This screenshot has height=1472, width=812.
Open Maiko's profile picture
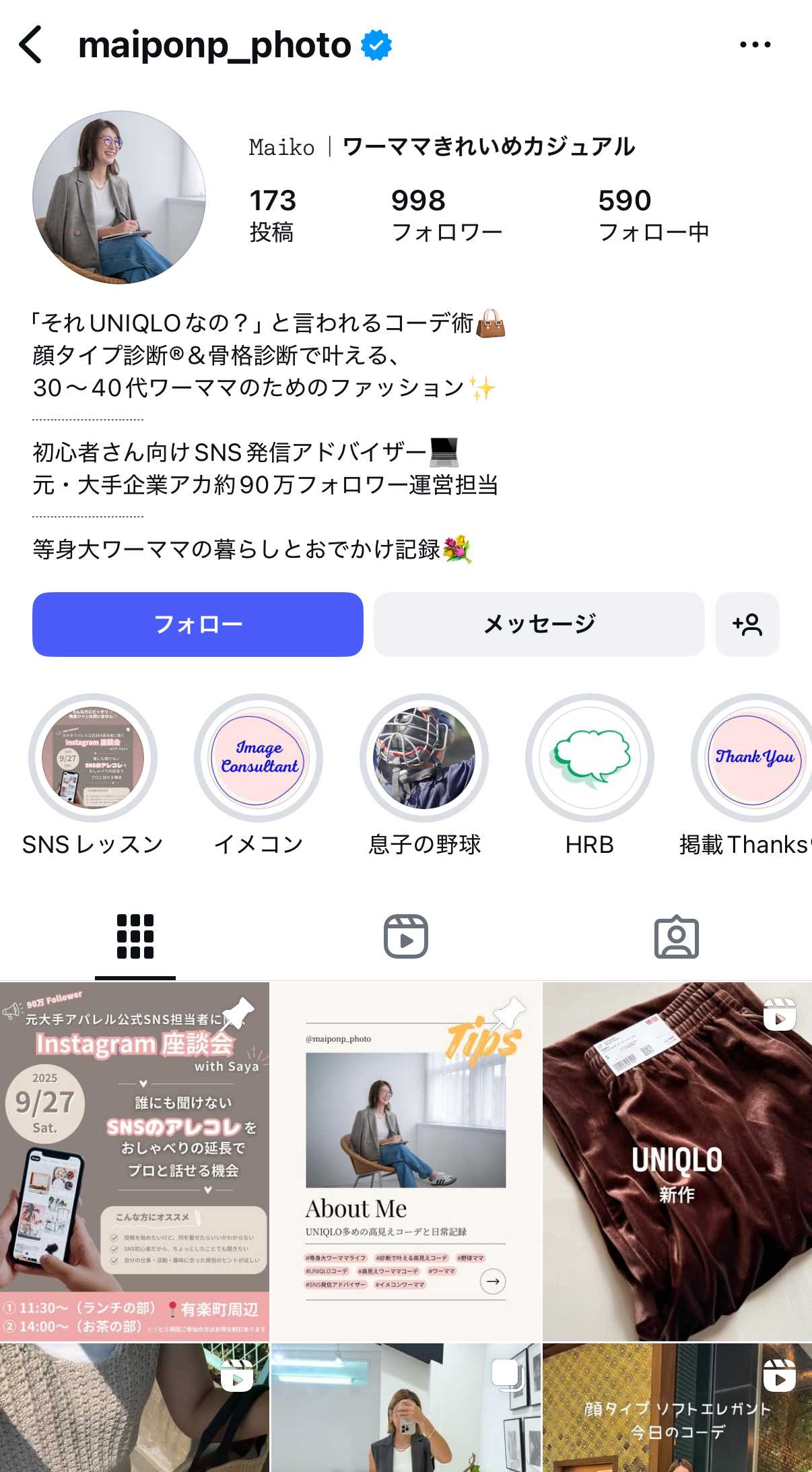[x=119, y=197]
